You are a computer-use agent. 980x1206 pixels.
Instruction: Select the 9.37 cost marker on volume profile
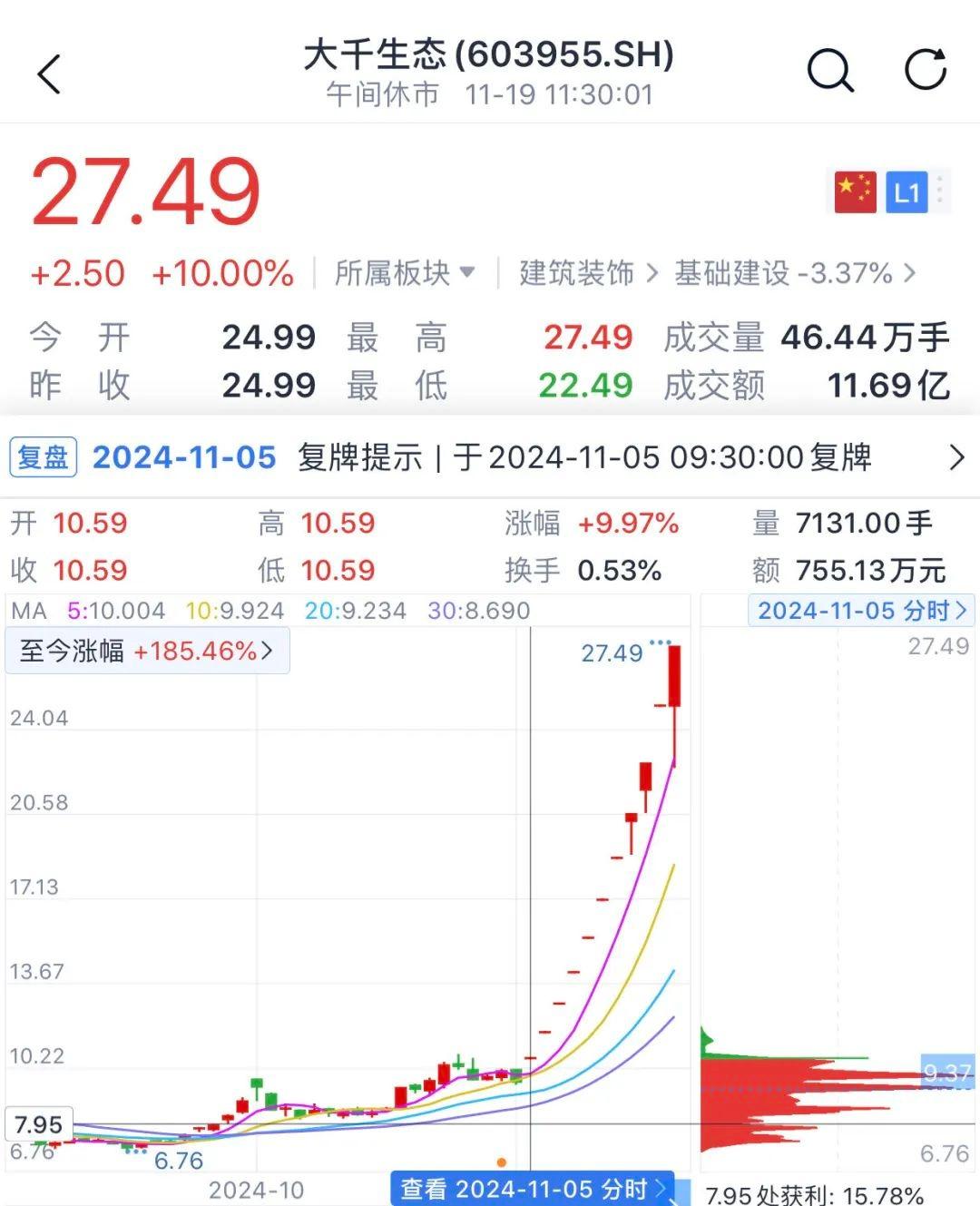click(x=946, y=1074)
